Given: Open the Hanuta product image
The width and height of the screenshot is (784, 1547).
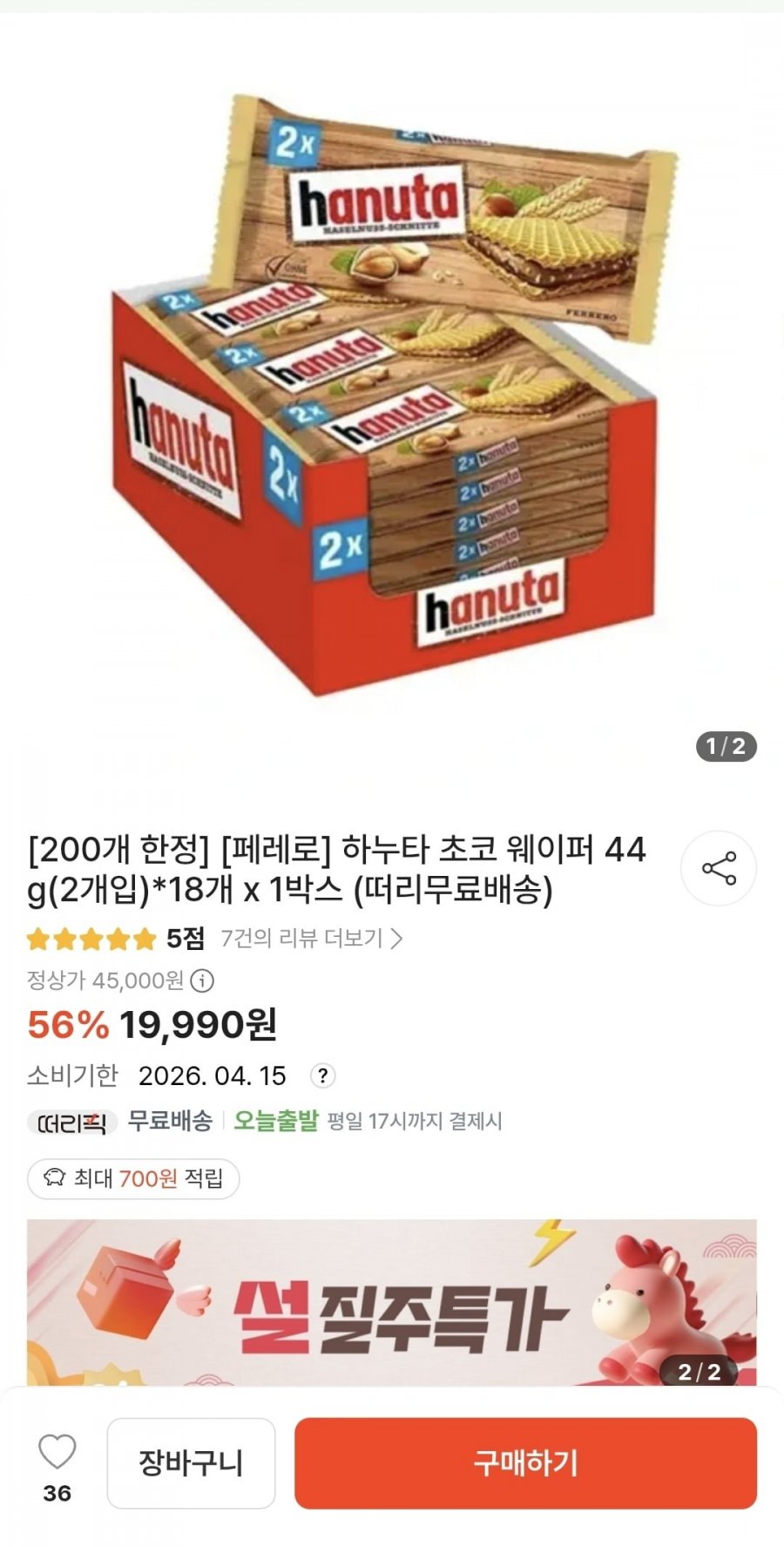Looking at the screenshot, I should tap(392, 397).
